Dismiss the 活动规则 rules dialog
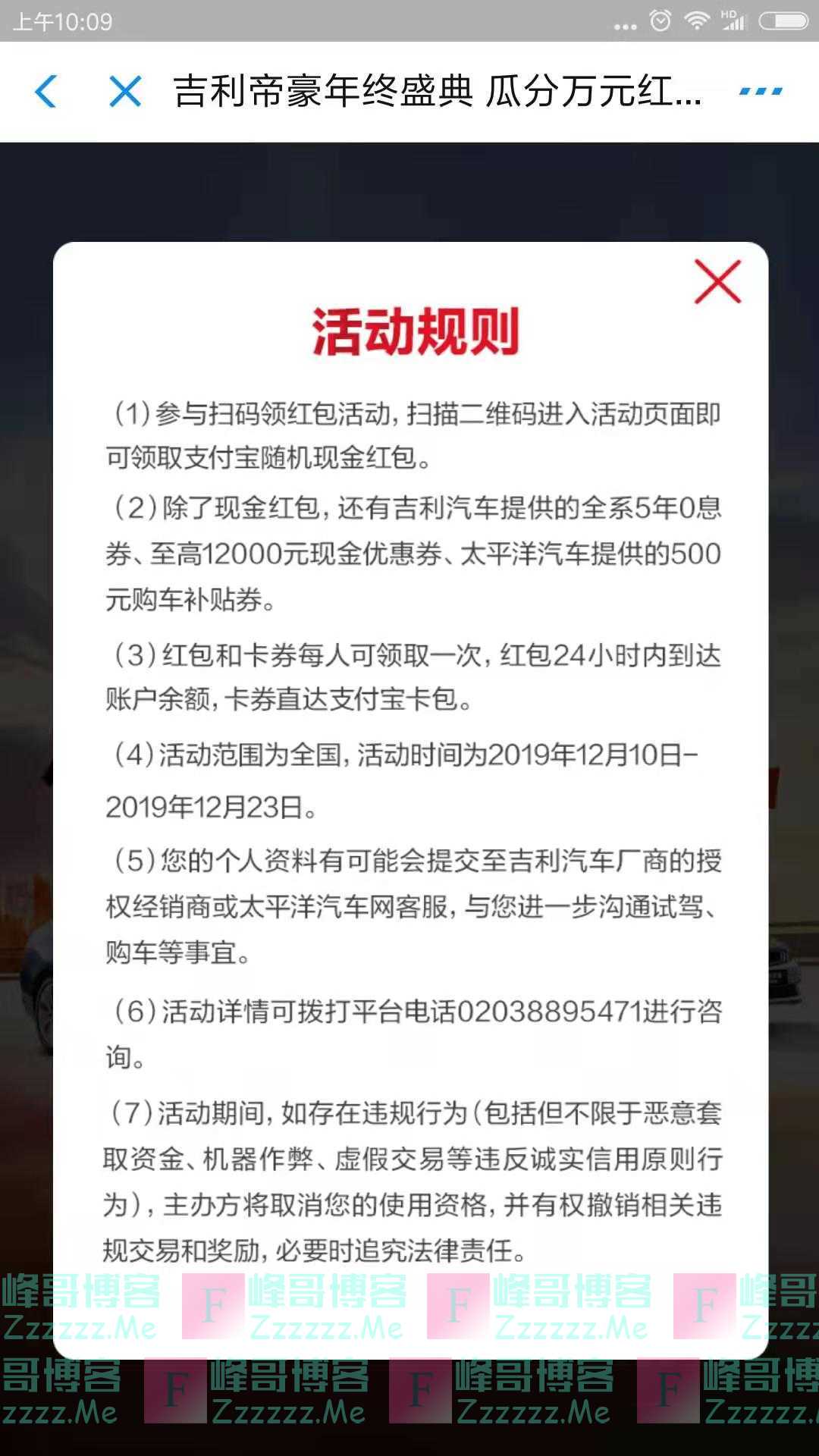 point(717,282)
